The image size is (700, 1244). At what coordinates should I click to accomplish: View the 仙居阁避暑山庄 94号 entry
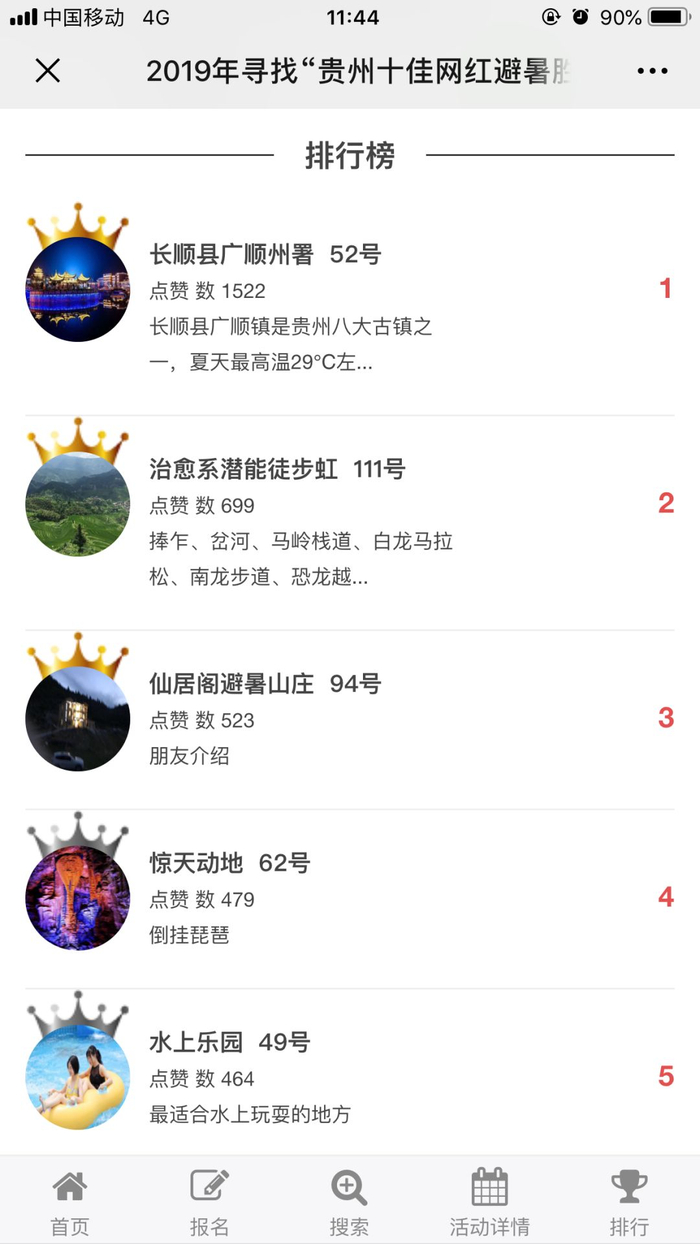[x=265, y=684]
